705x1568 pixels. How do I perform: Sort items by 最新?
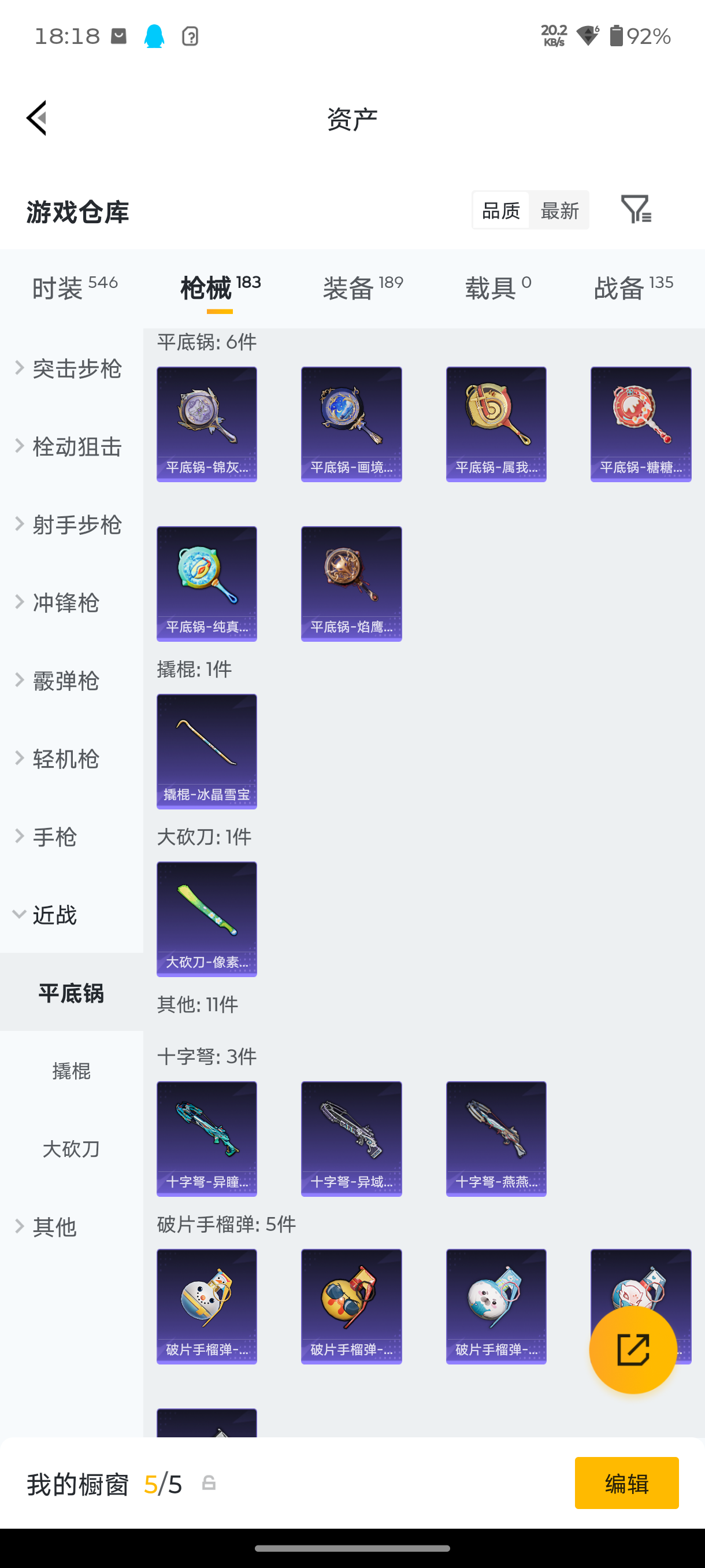(559, 210)
